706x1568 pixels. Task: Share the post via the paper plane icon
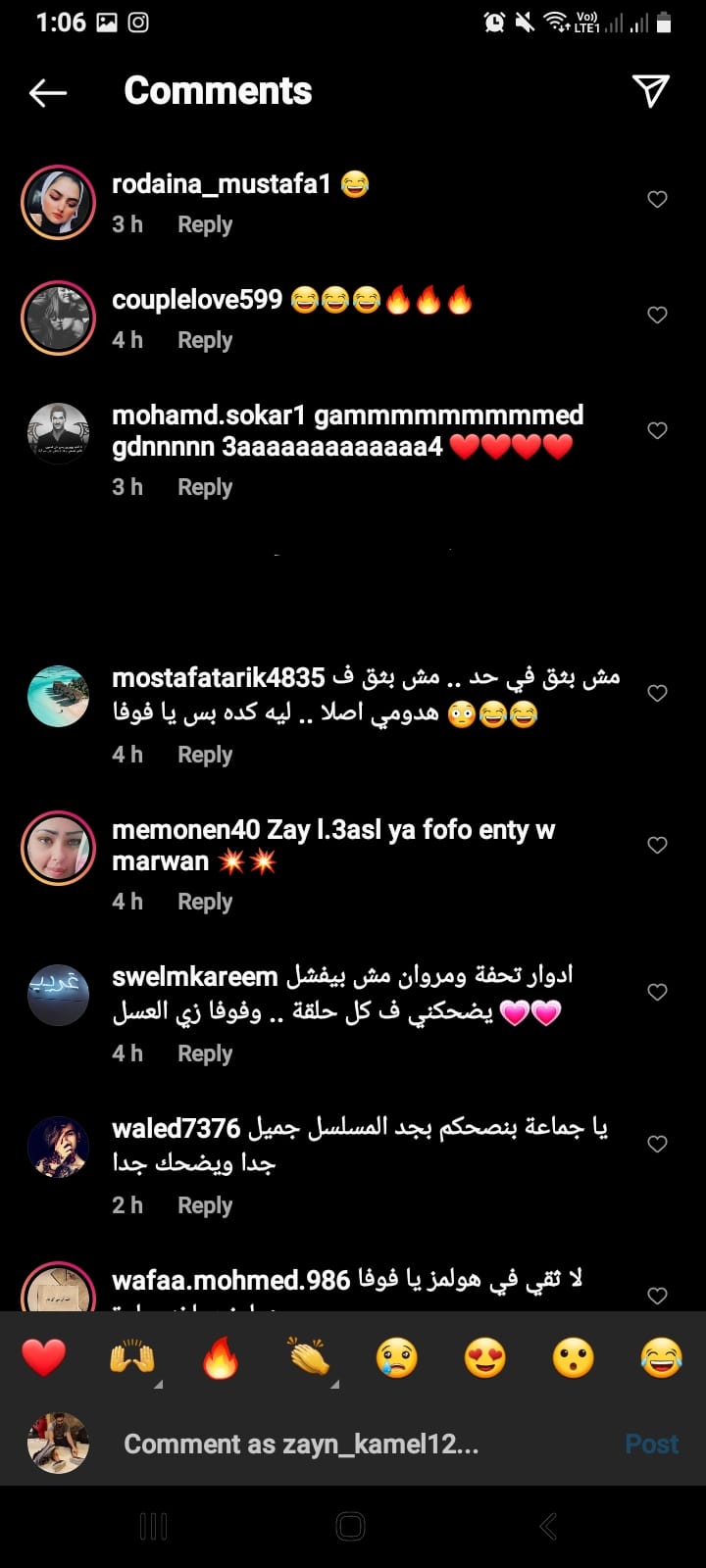(651, 91)
